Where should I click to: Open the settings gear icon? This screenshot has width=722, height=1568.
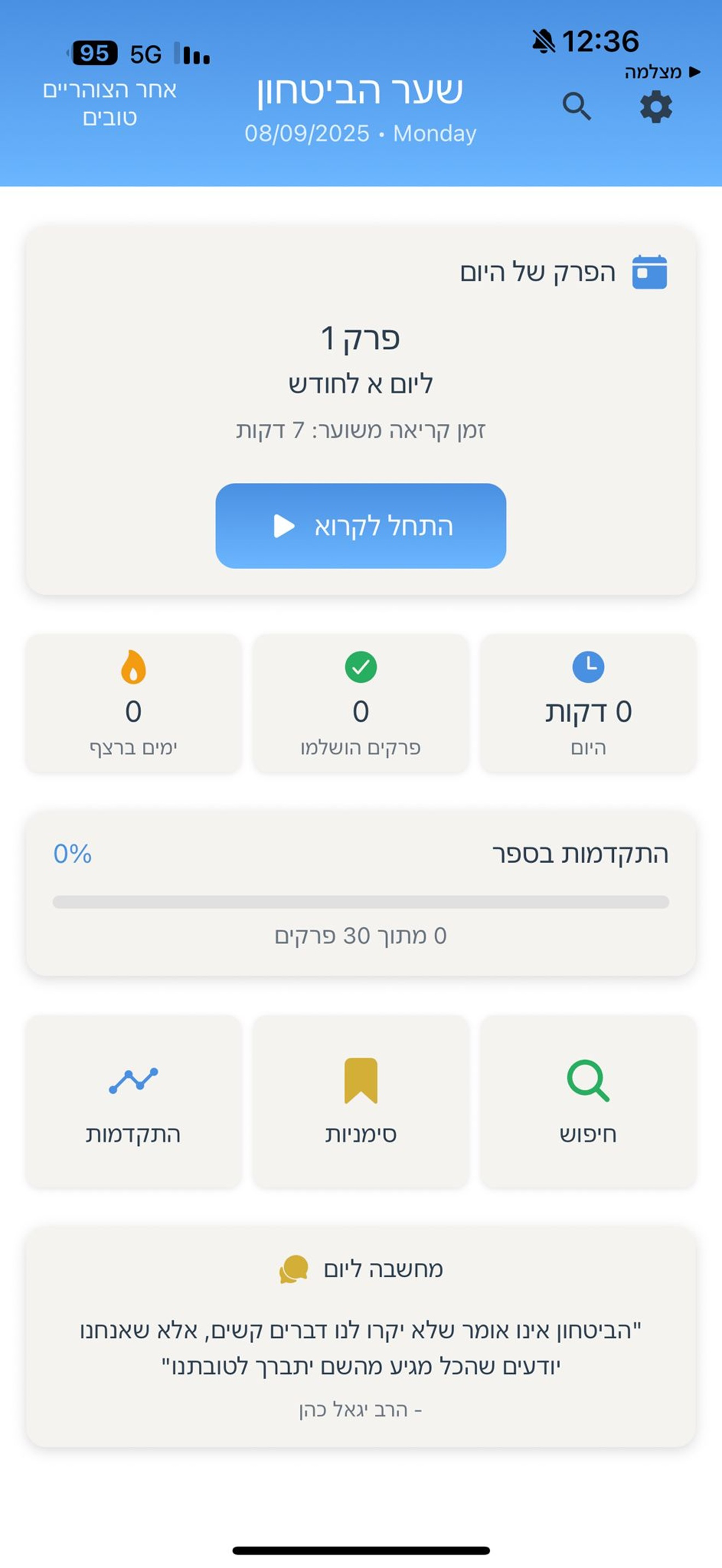click(x=656, y=107)
